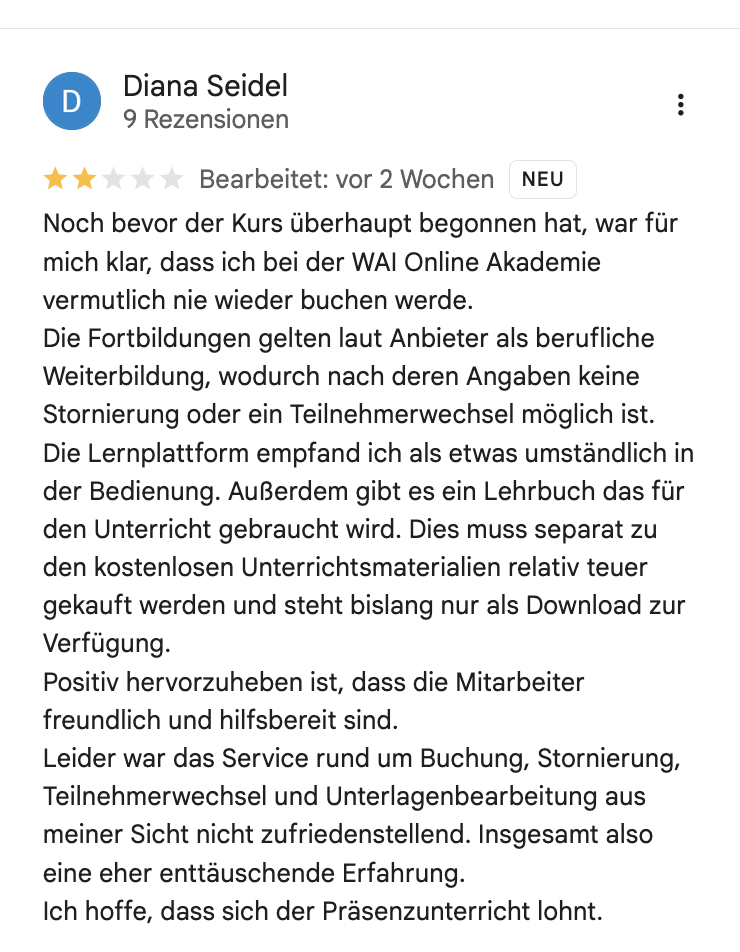The image size is (740, 952).
Task: Open Diana Seidel's profile avatar
Action: click(72, 101)
